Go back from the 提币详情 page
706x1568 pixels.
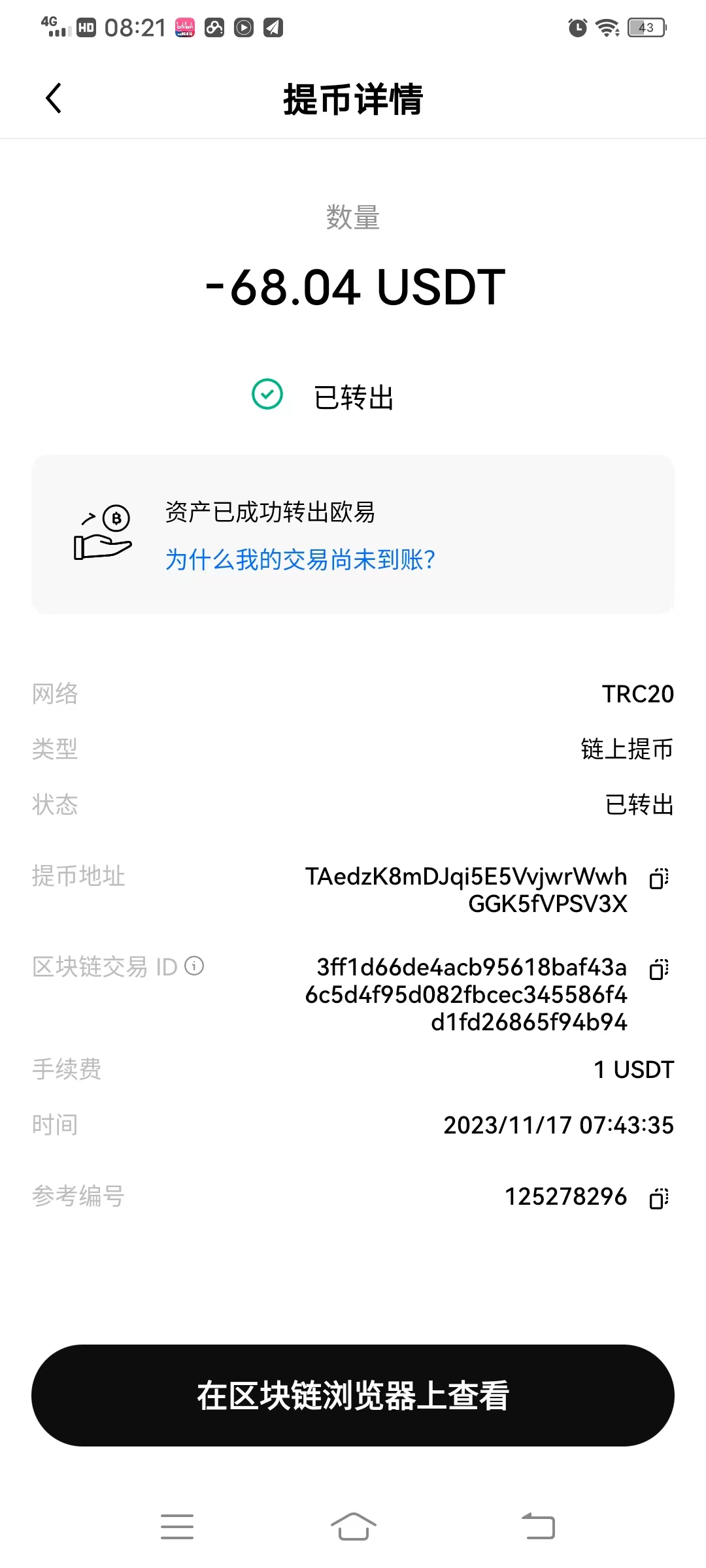click(54, 99)
